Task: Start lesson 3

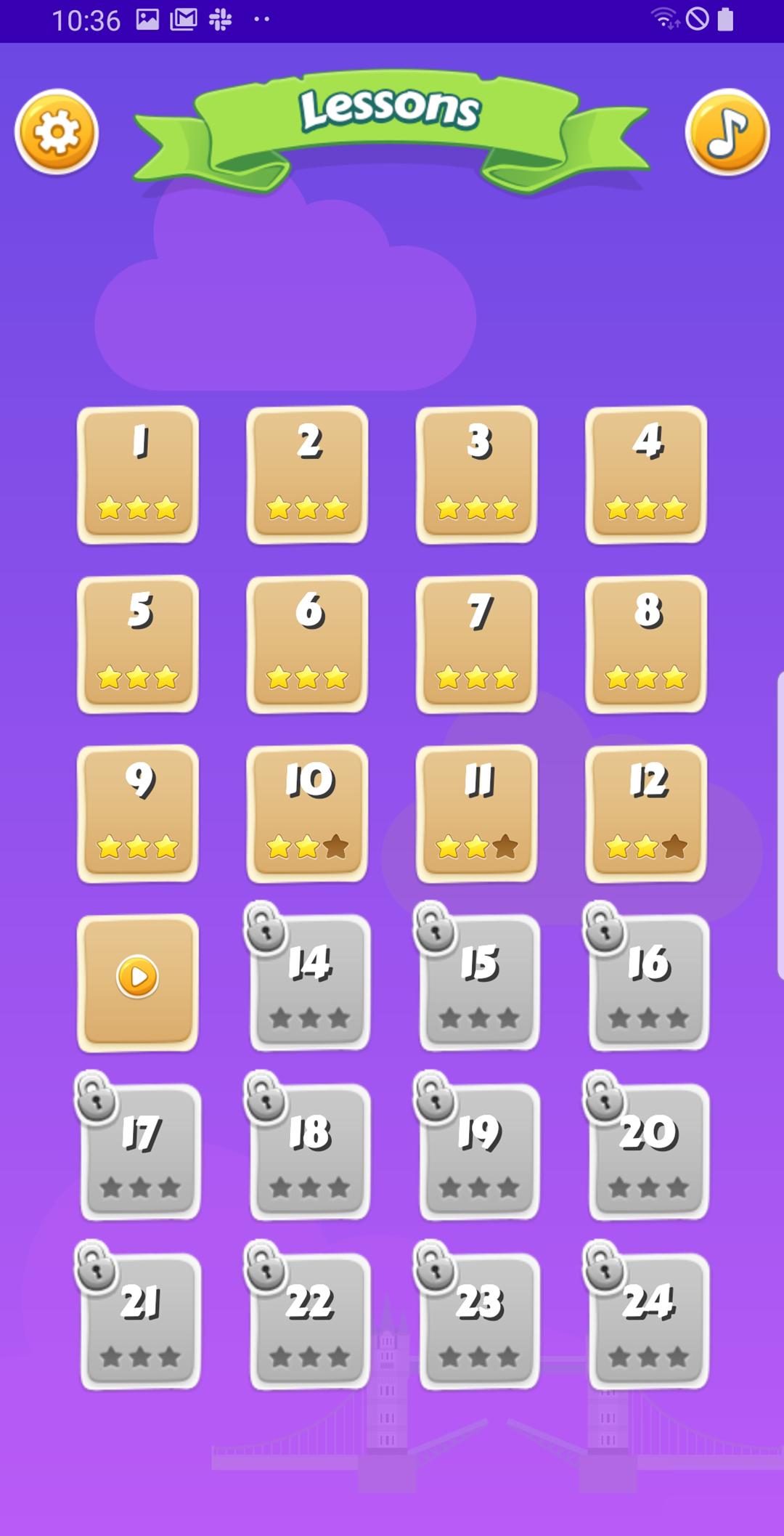Action: click(x=477, y=474)
